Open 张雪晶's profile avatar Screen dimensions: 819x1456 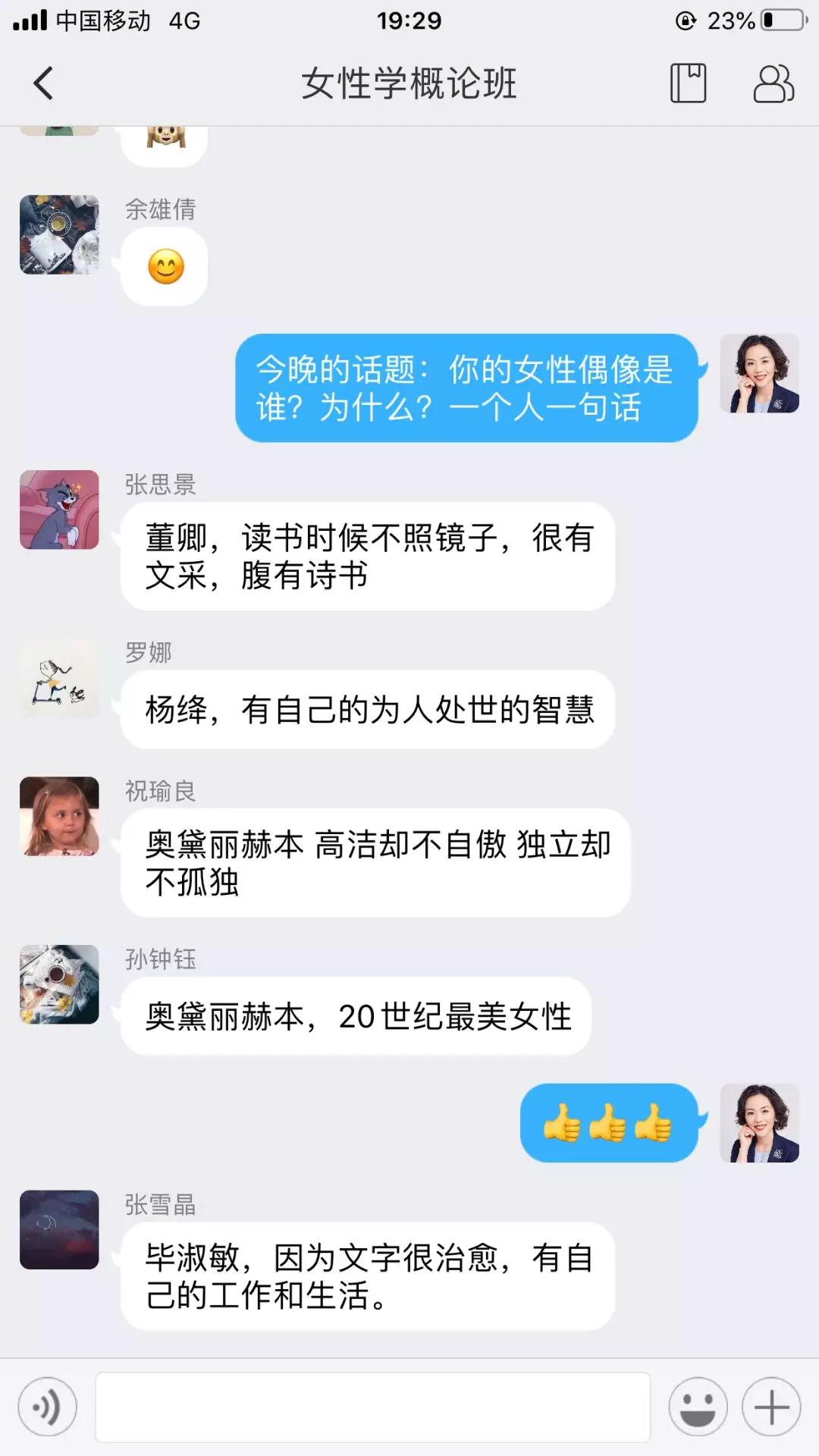pyautogui.click(x=59, y=1230)
